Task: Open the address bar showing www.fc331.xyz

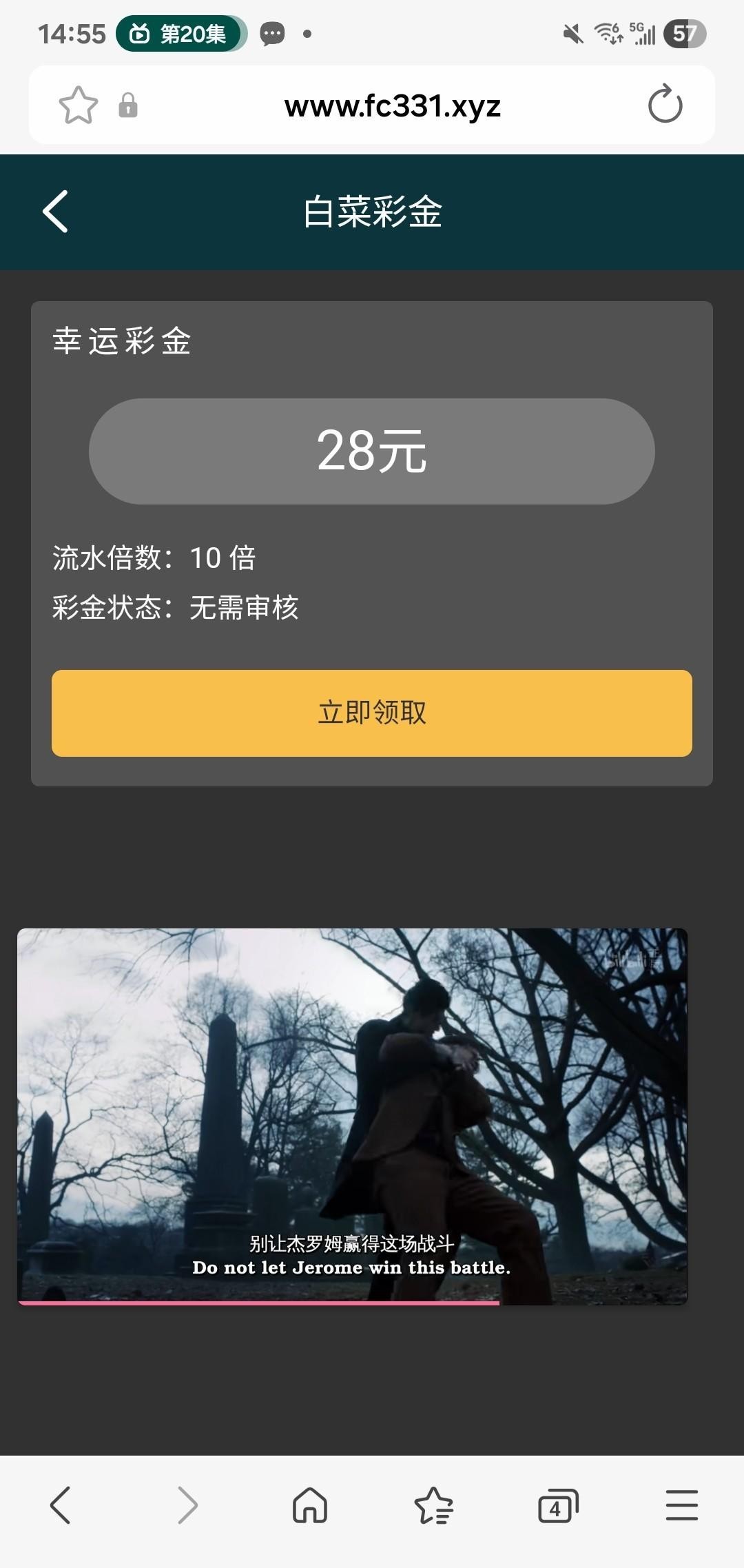Action: pos(392,106)
